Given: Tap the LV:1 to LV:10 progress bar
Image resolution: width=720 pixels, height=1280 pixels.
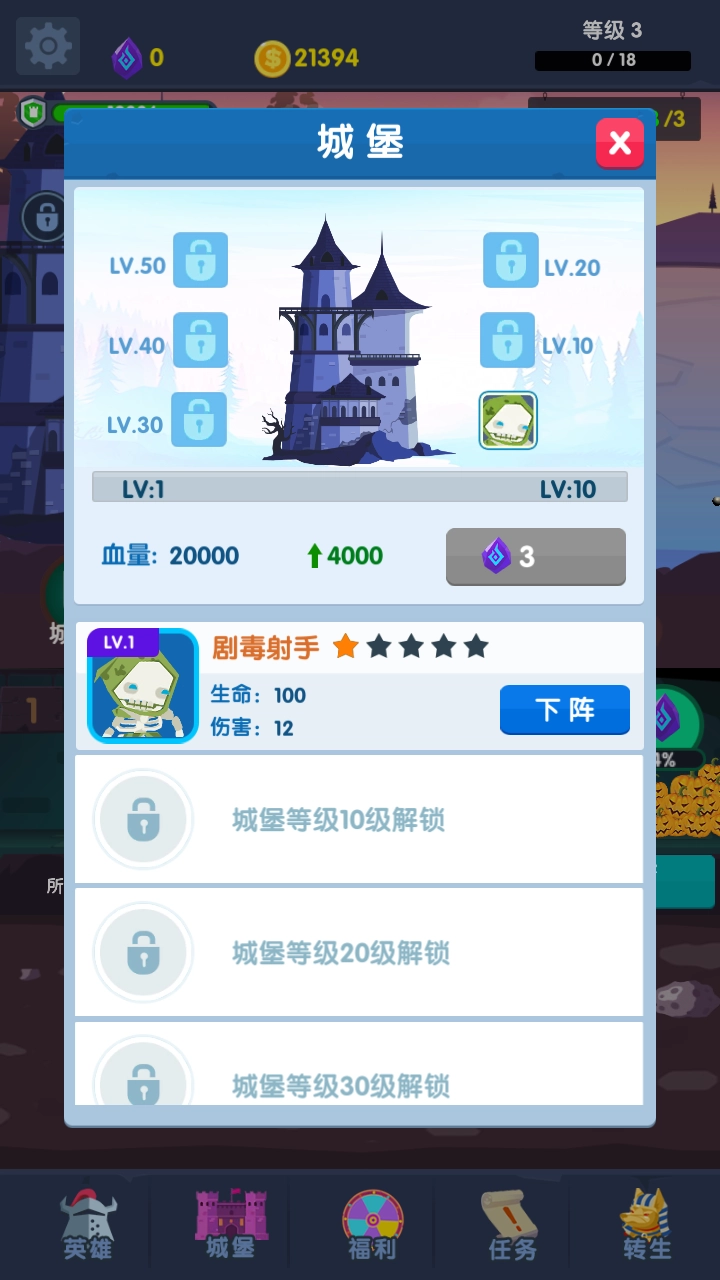Looking at the screenshot, I should [x=360, y=489].
